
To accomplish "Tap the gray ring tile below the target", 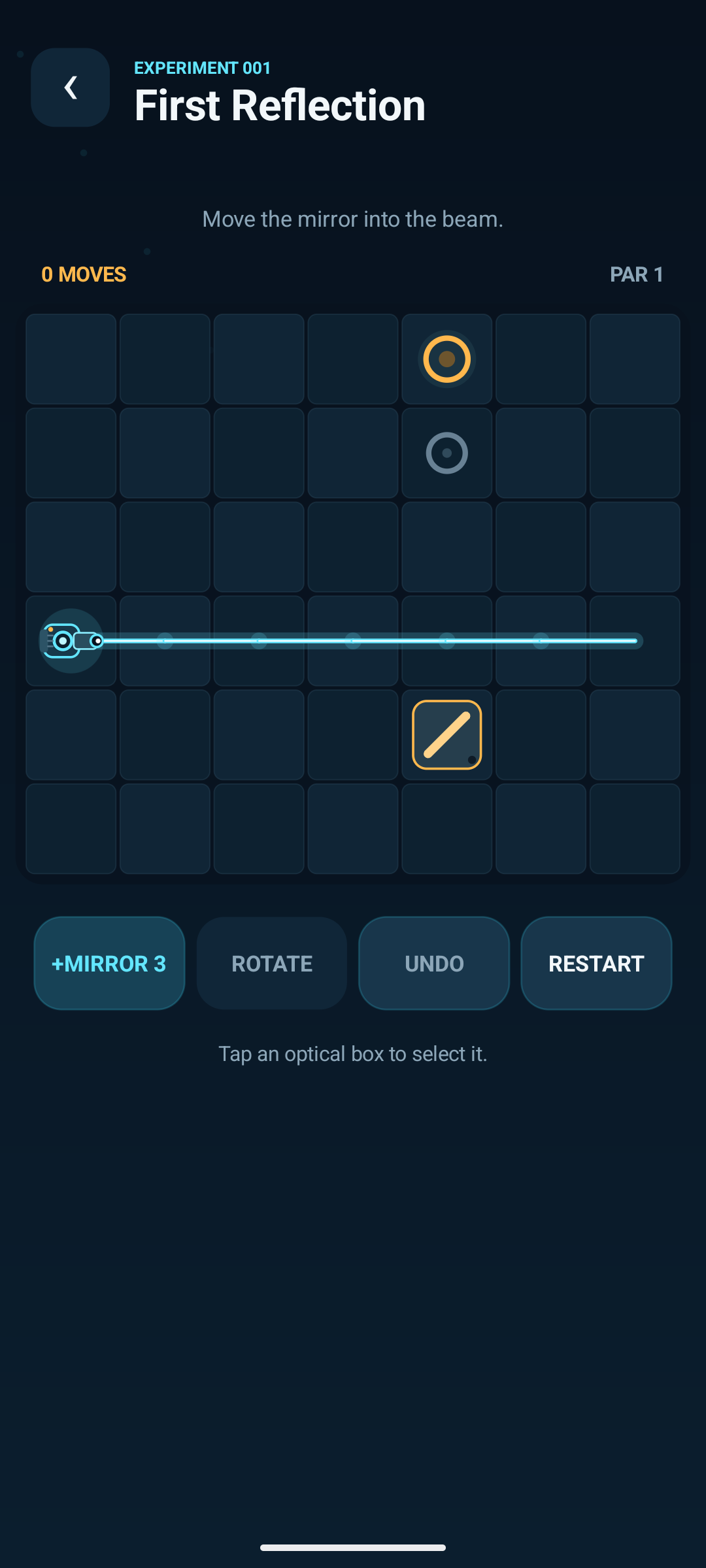I will coord(447,453).
